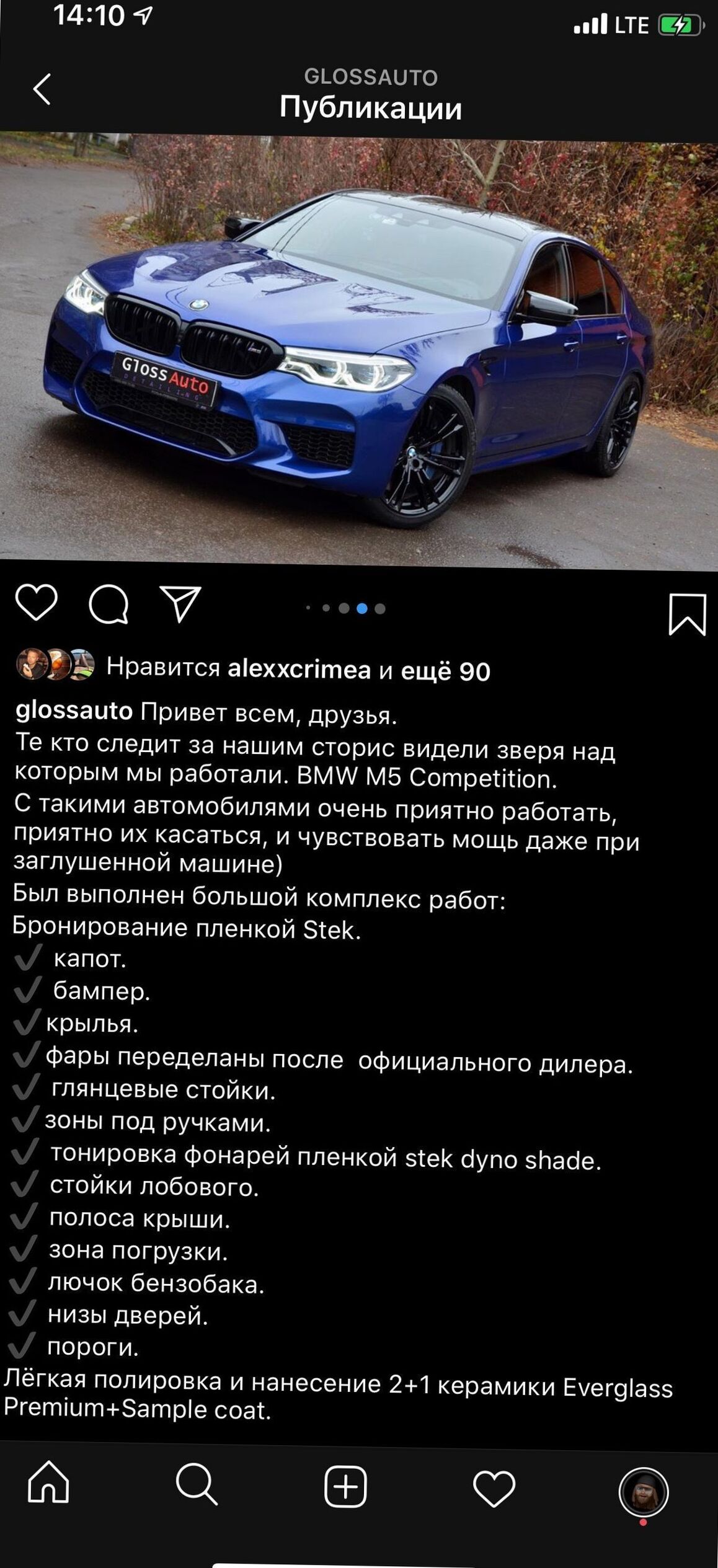
Task: Open comments via the speech bubble icon
Action: click(109, 603)
